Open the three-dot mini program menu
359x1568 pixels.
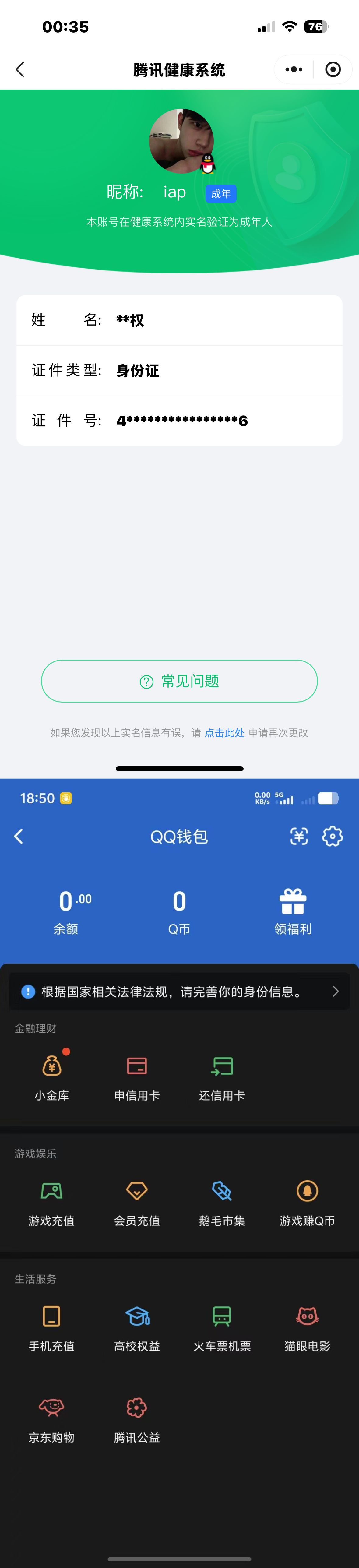pos(294,69)
